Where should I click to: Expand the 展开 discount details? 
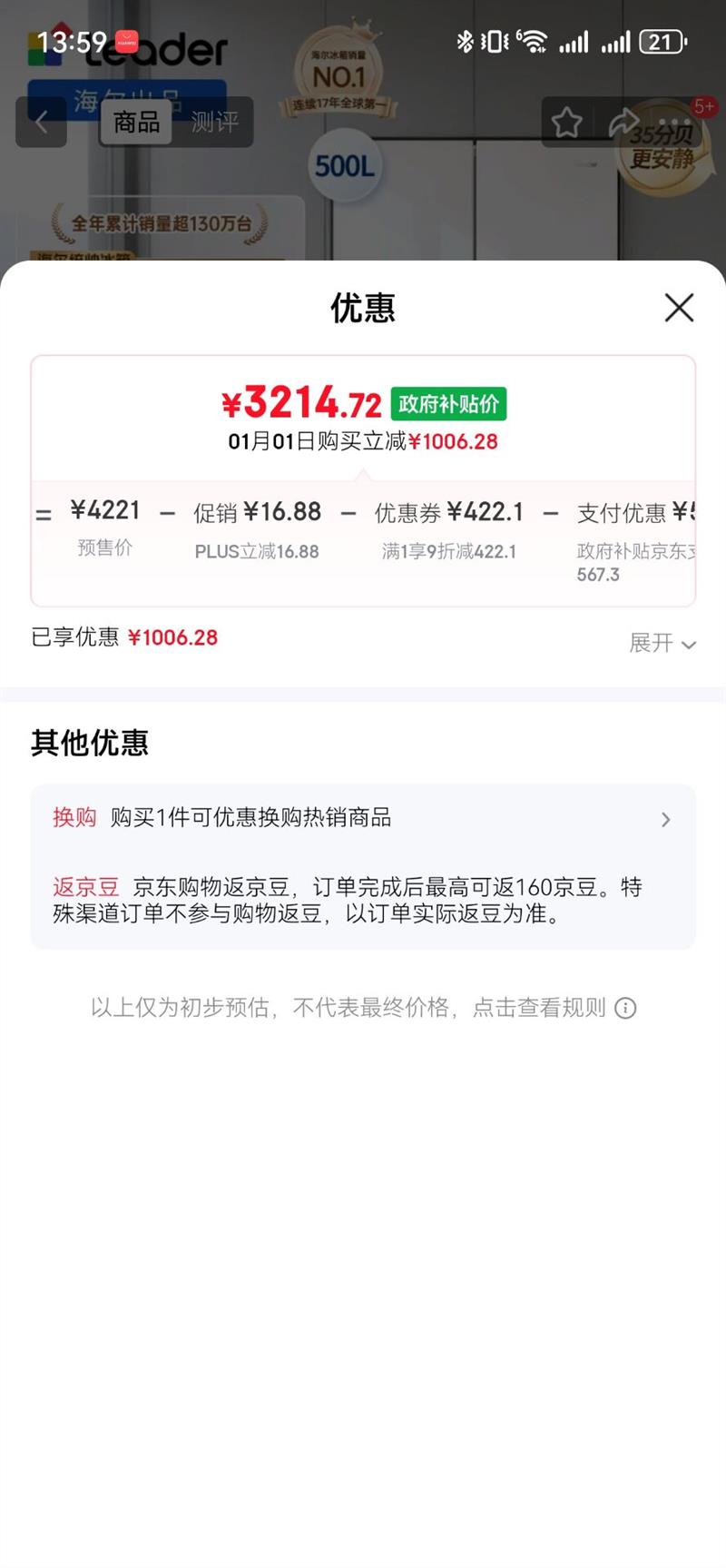pos(664,644)
